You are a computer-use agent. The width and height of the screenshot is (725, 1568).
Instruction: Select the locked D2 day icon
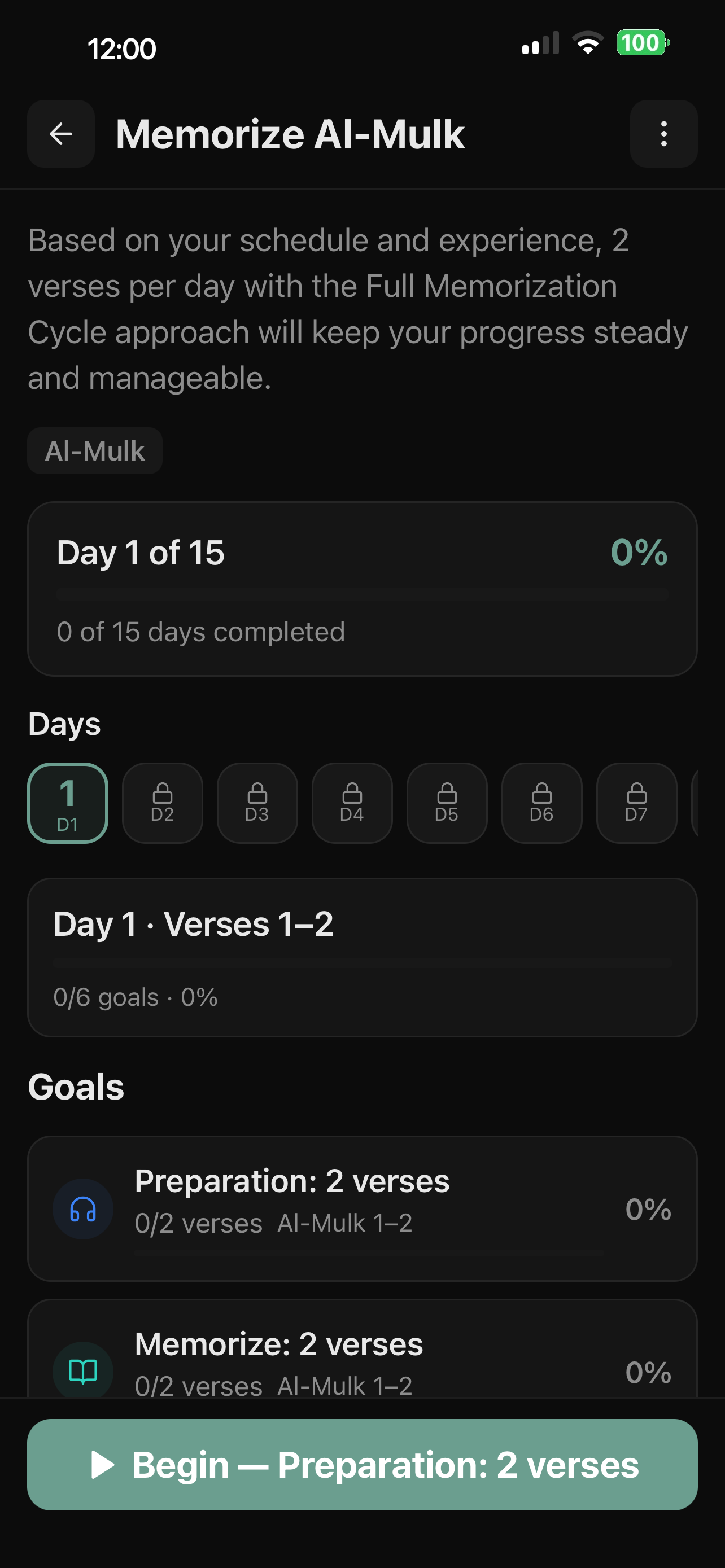[162, 804]
